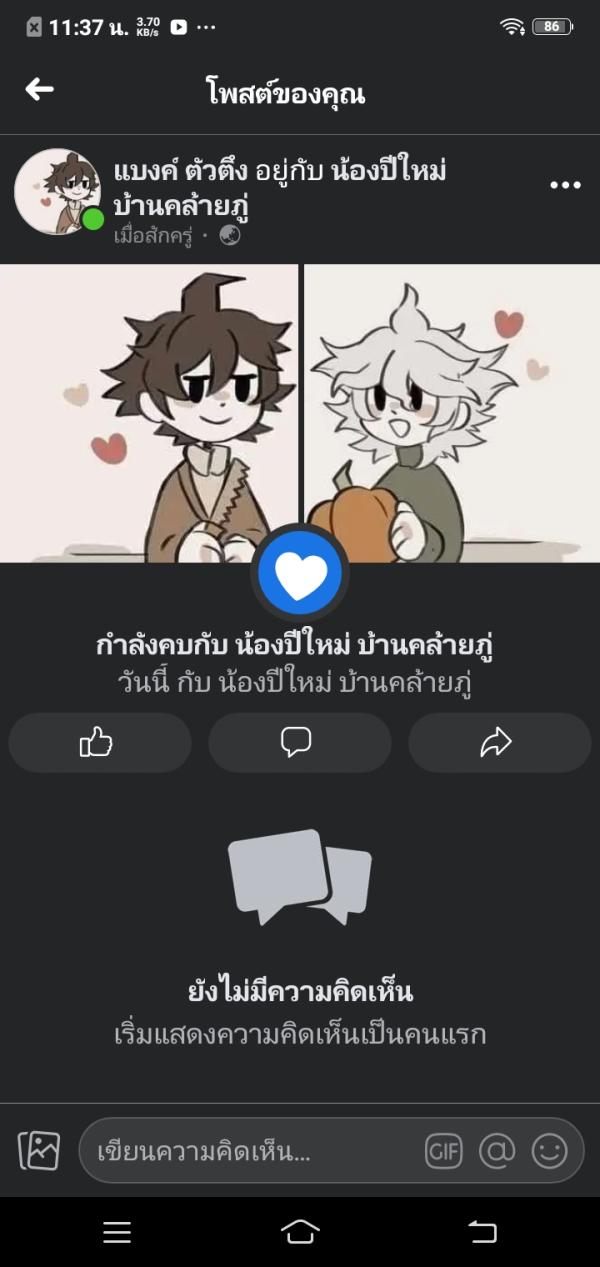The image size is (600, 1267).
Task: Open the post's three-dot options menu
Action: click(x=565, y=185)
